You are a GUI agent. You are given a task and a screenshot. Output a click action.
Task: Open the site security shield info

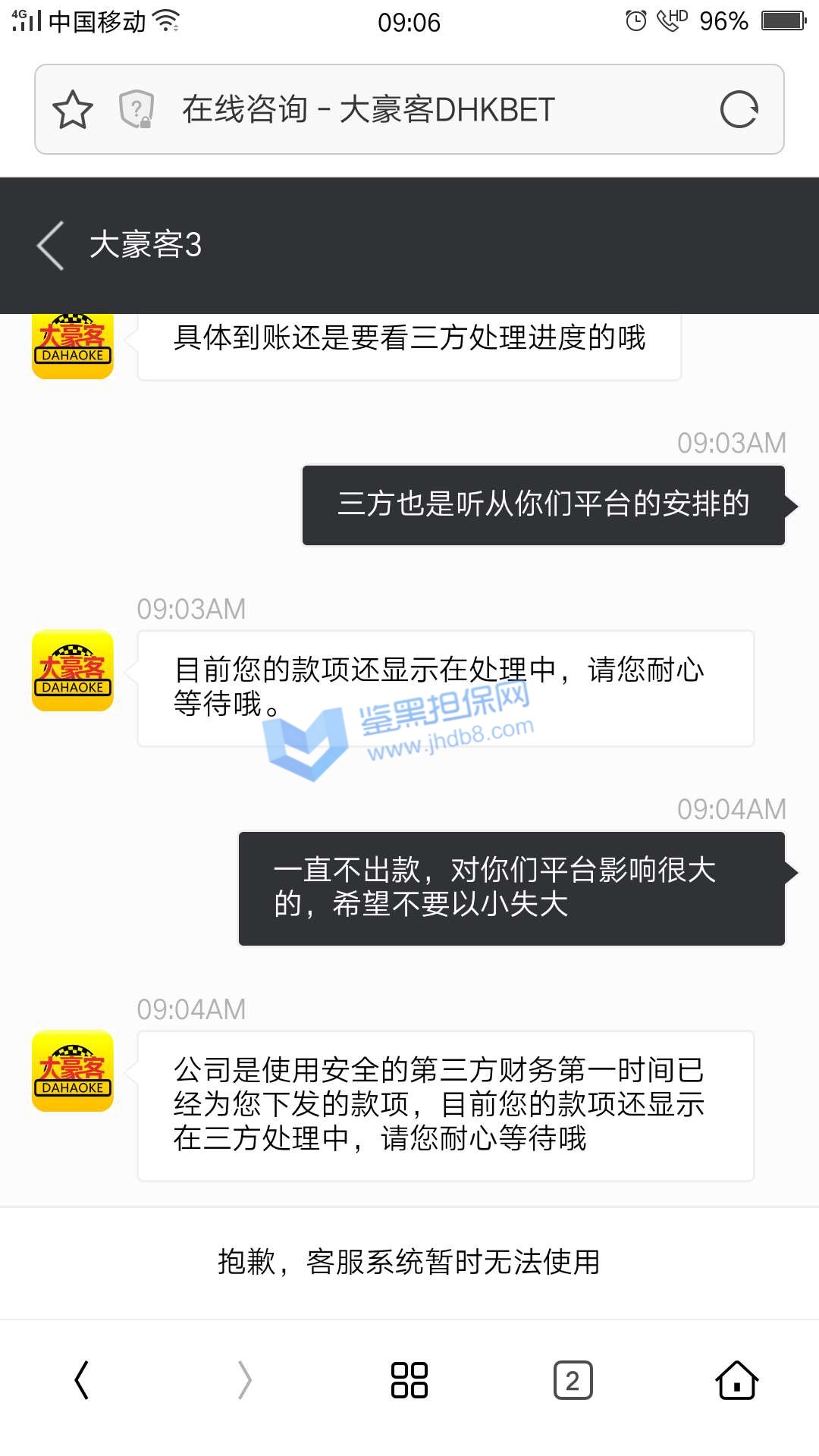coord(136,109)
